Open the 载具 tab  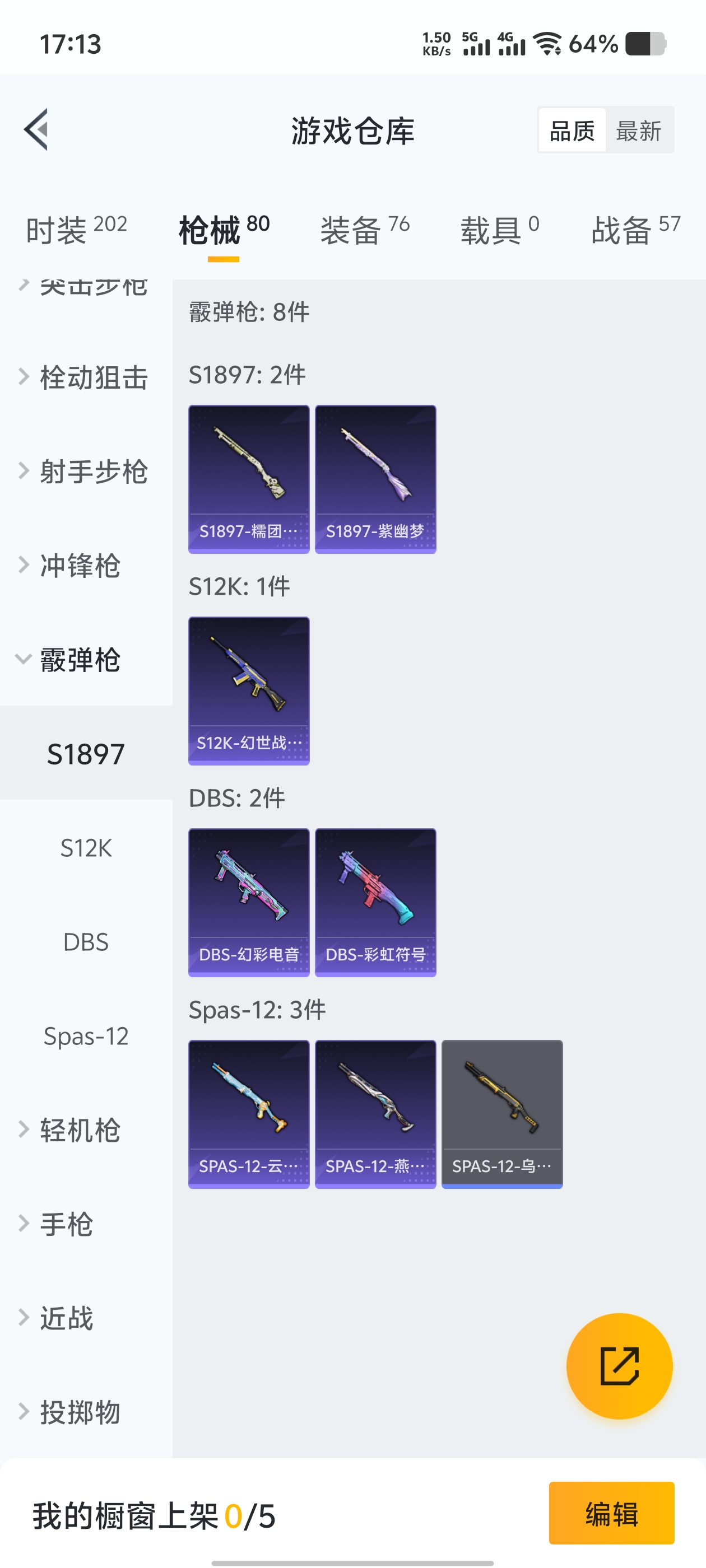(x=499, y=230)
